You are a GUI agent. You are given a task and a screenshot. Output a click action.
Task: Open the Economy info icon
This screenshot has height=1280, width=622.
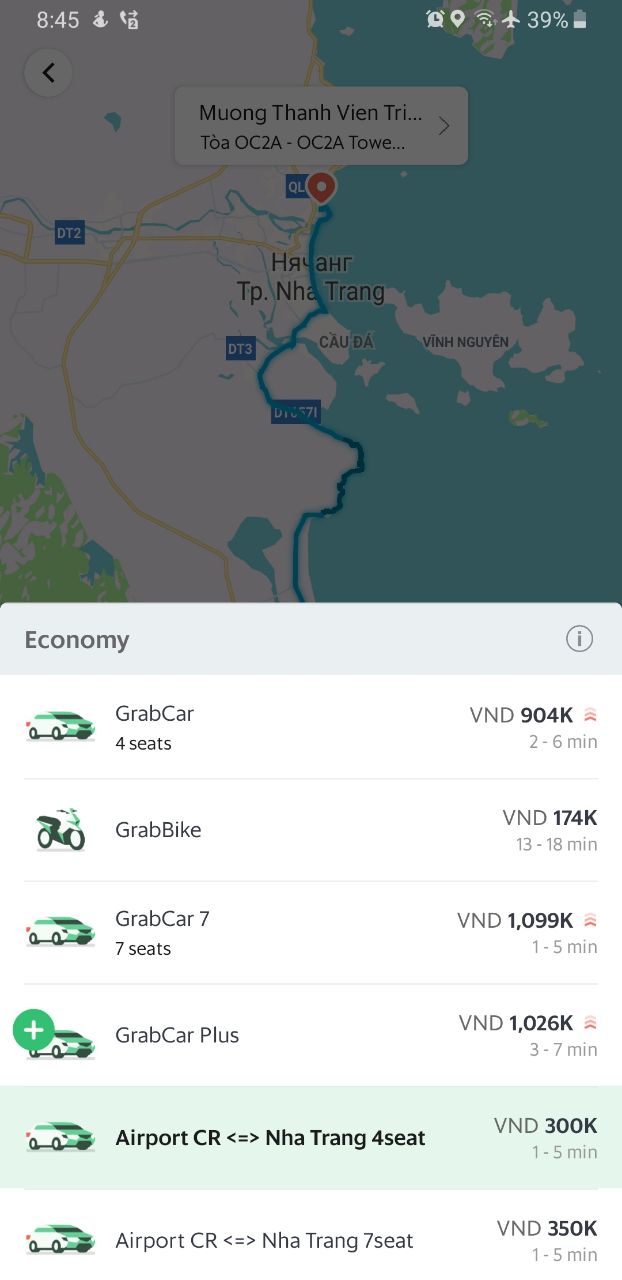[579, 639]
